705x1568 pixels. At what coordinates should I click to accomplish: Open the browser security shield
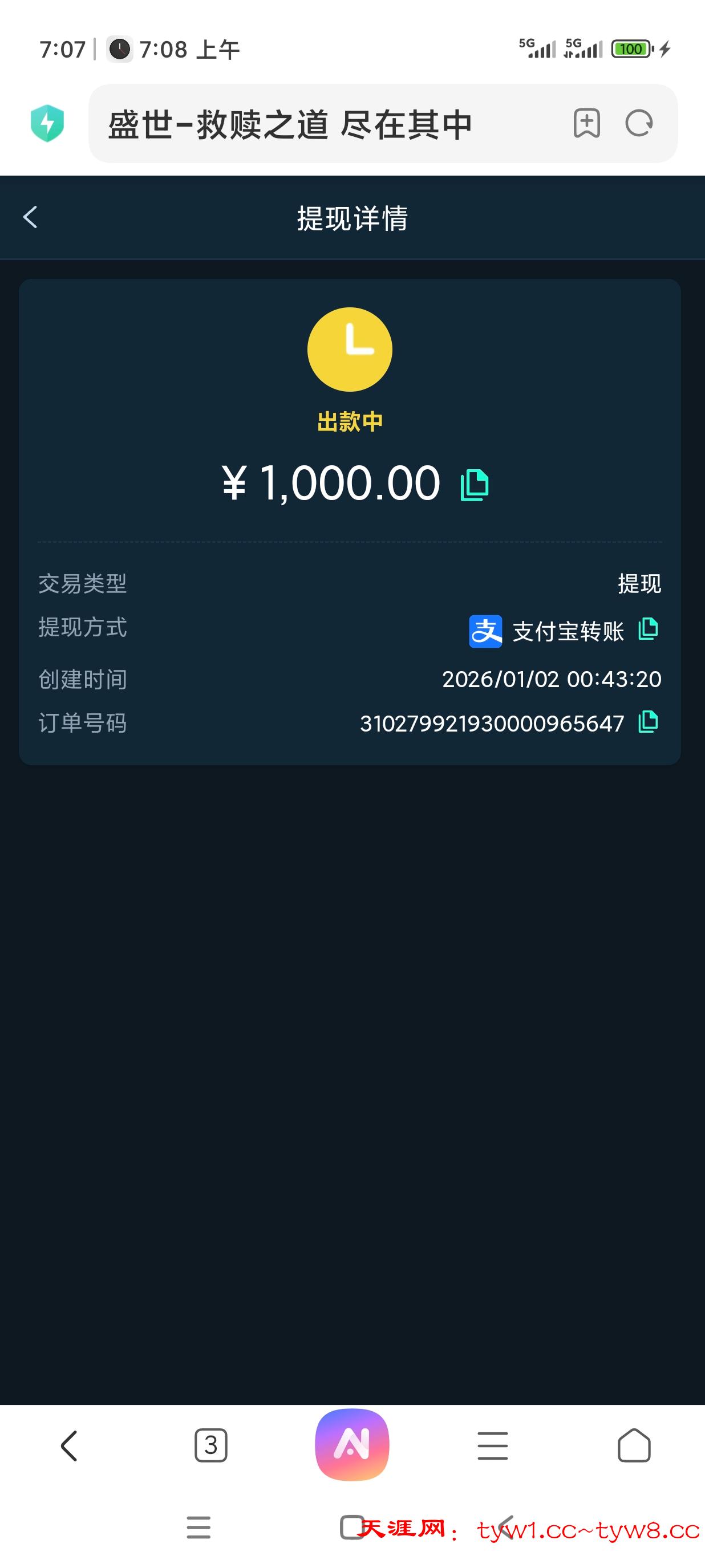coord(47,124)
